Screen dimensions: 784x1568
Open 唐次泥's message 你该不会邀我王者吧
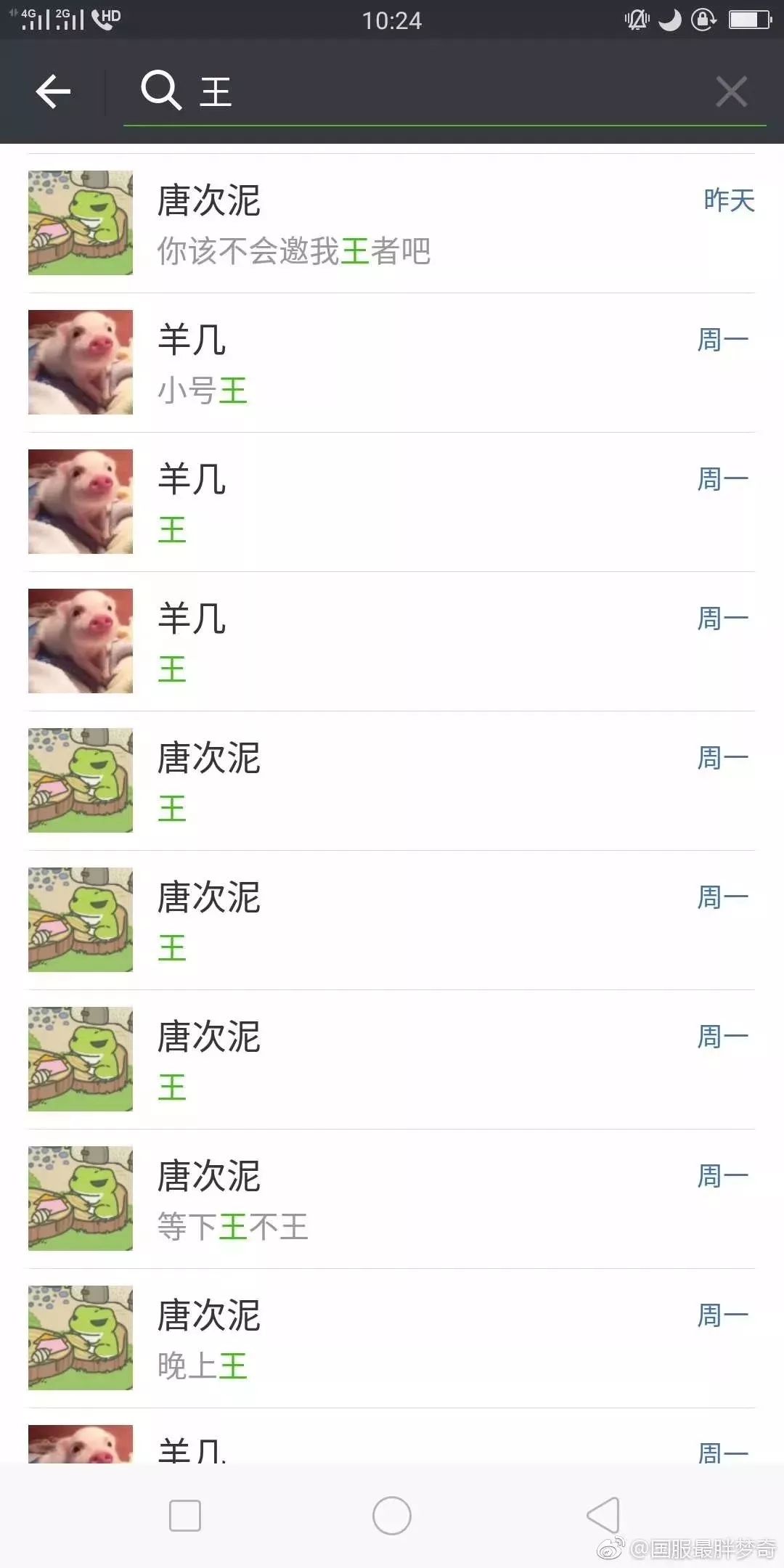[x=392, y=224]
